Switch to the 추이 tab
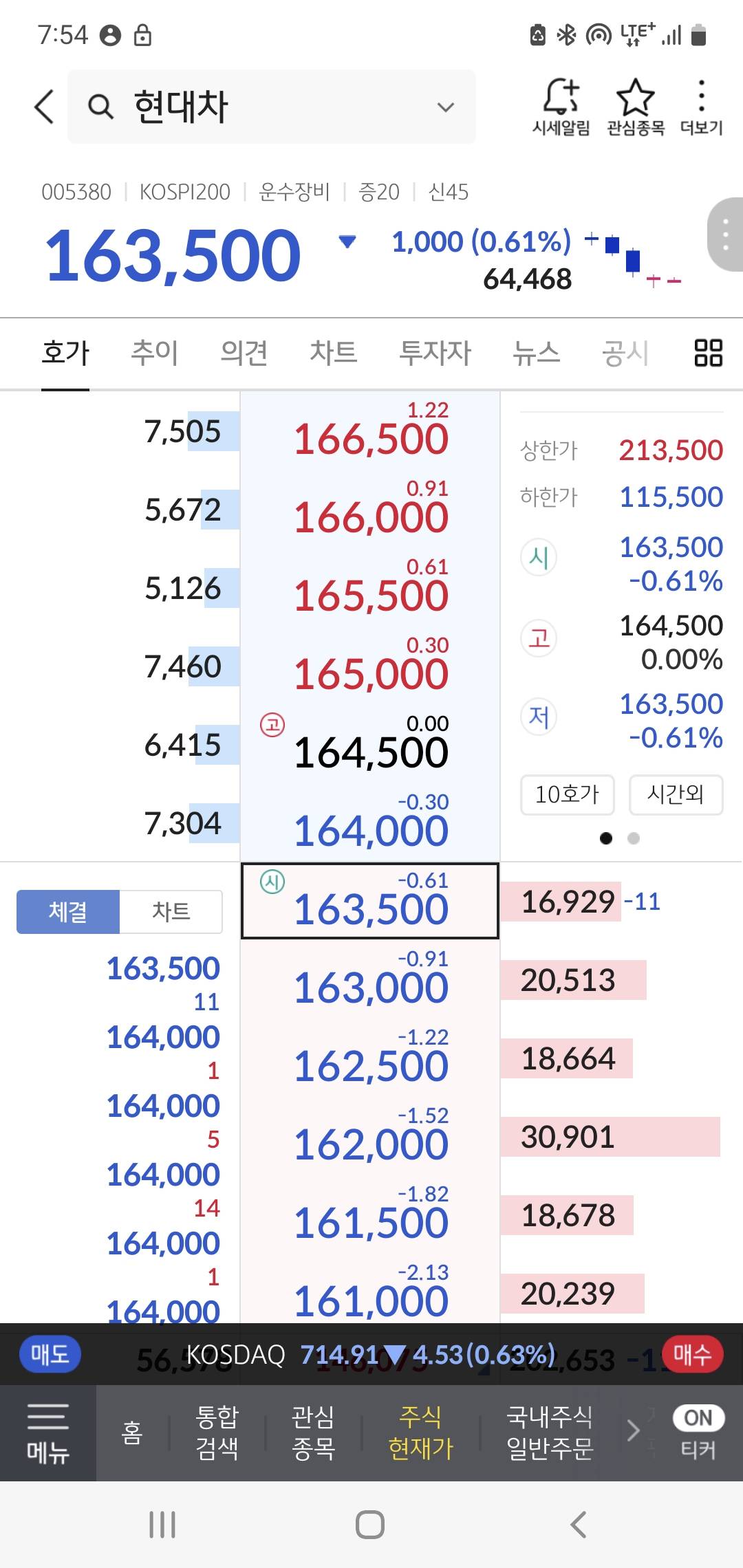Image resolution: width=743 pixels, height=1568 pixels. pyautogui.click(x=154, y=353)
